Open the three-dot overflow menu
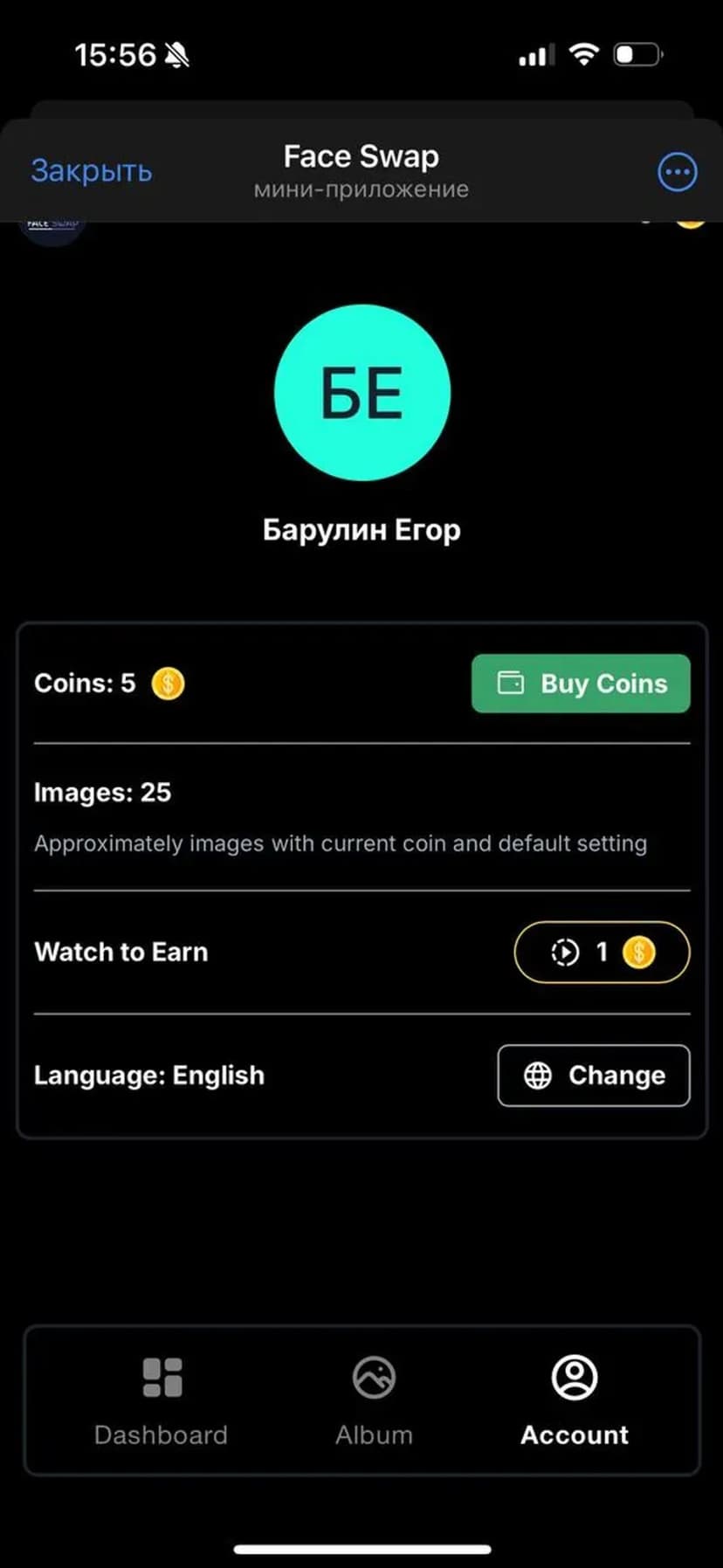723x1568 pixels. tap(677, 172)
